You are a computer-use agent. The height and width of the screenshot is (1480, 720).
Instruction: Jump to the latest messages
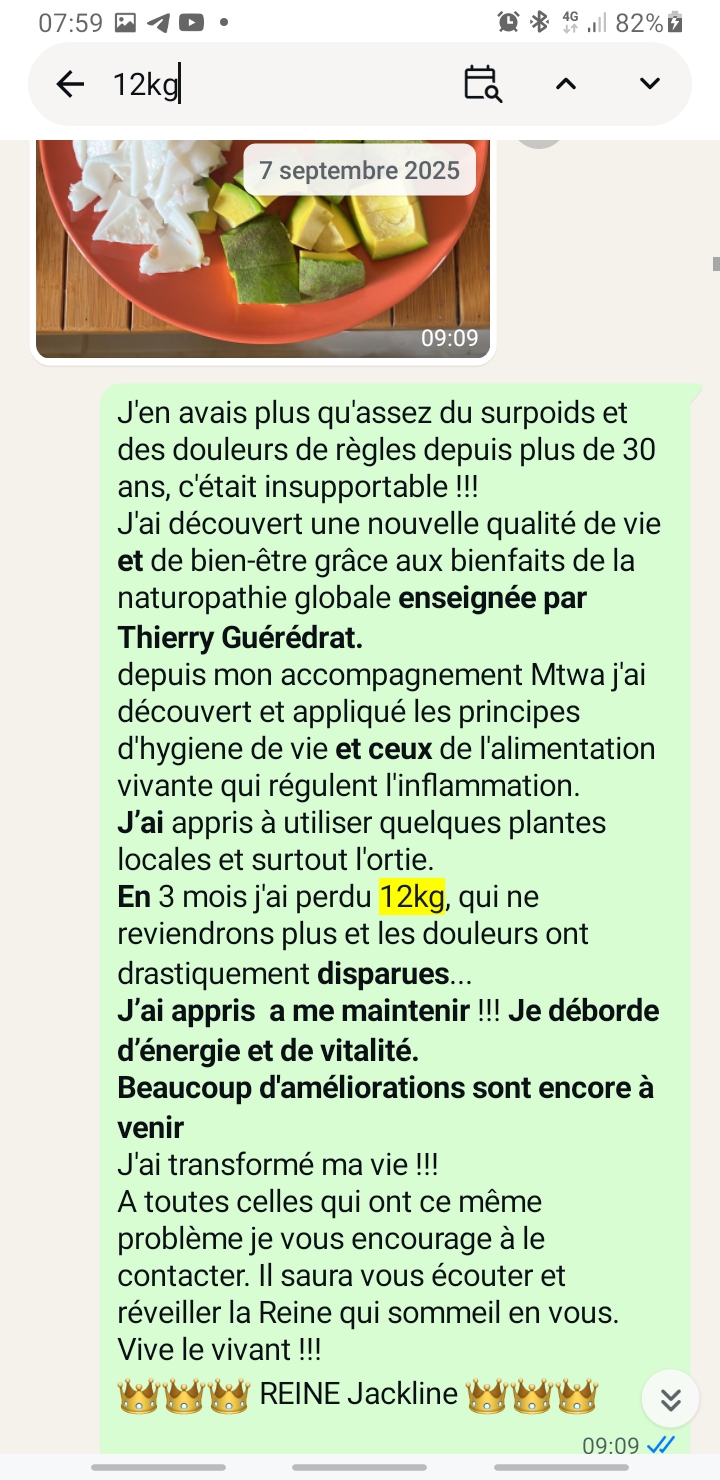pos(670,1398)
